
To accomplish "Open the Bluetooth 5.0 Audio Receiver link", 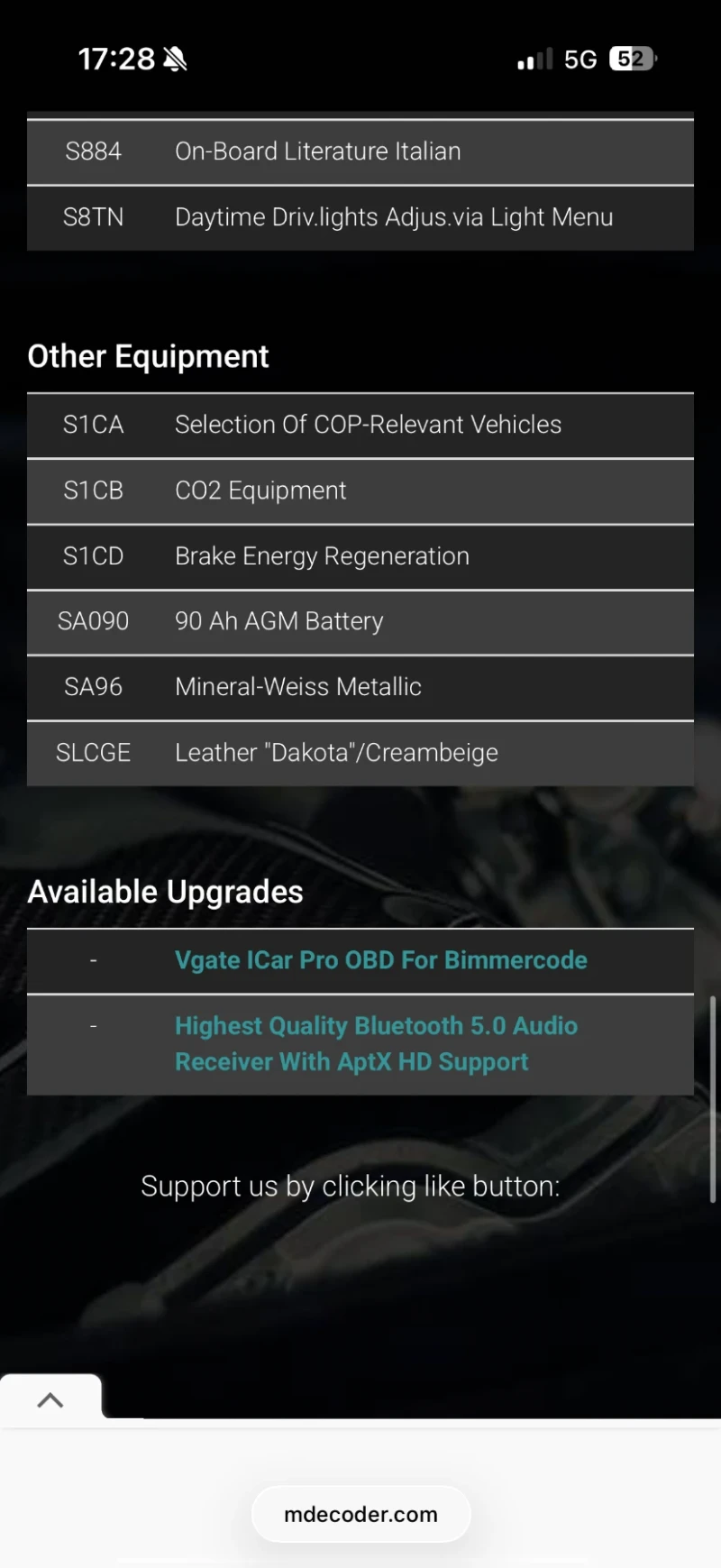I will pyautogui.click(x=375, y=1044).
